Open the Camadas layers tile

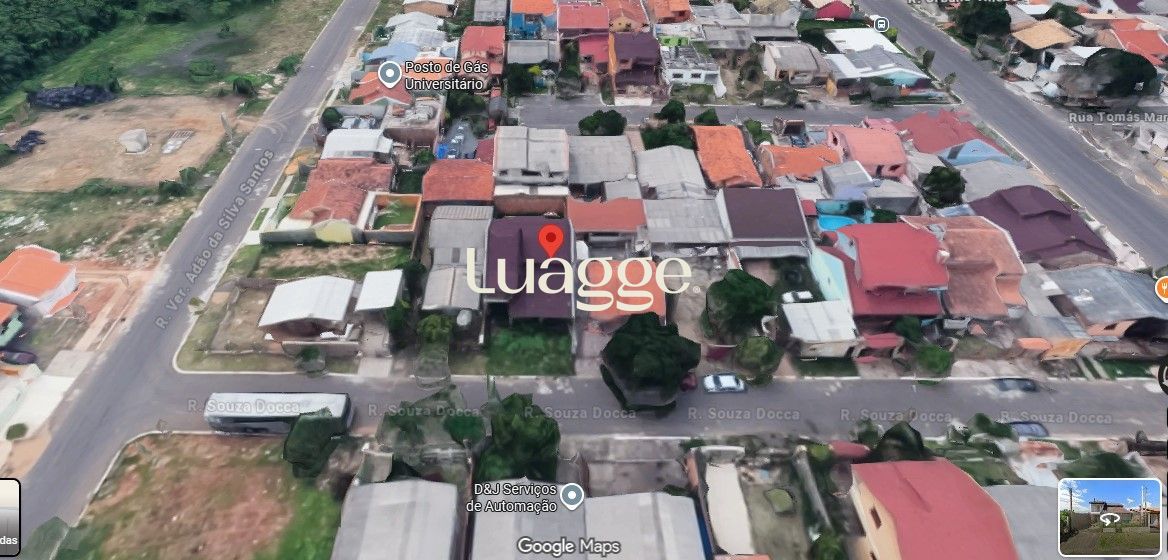coord(8,514)
